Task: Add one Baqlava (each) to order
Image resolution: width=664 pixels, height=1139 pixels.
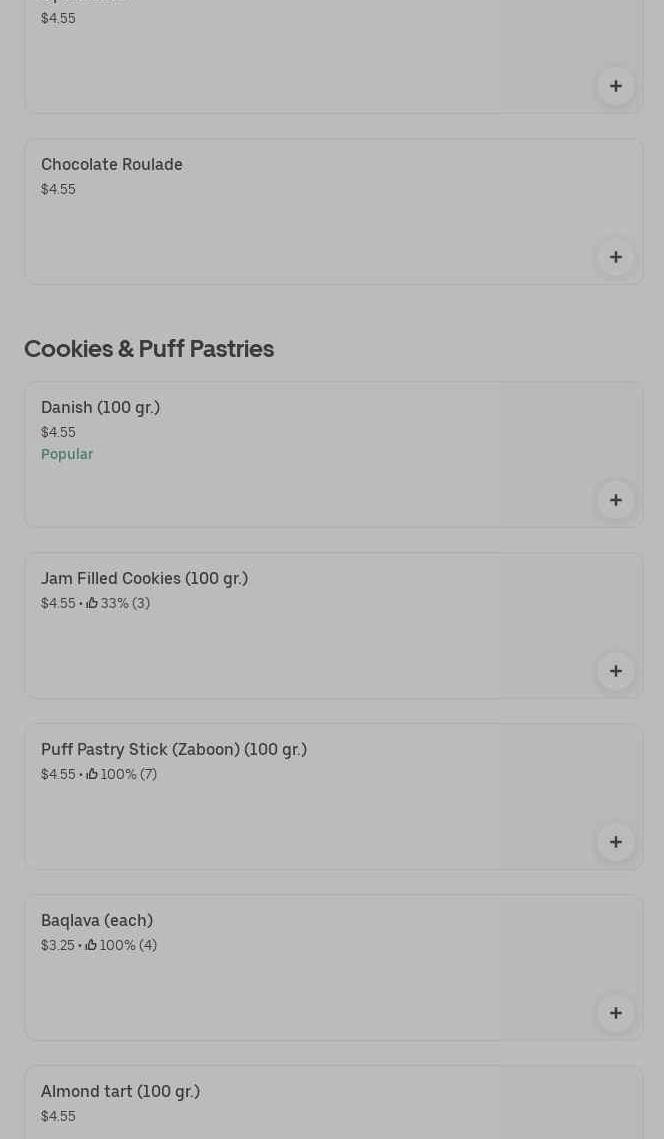Action: tap(616, 1013)
